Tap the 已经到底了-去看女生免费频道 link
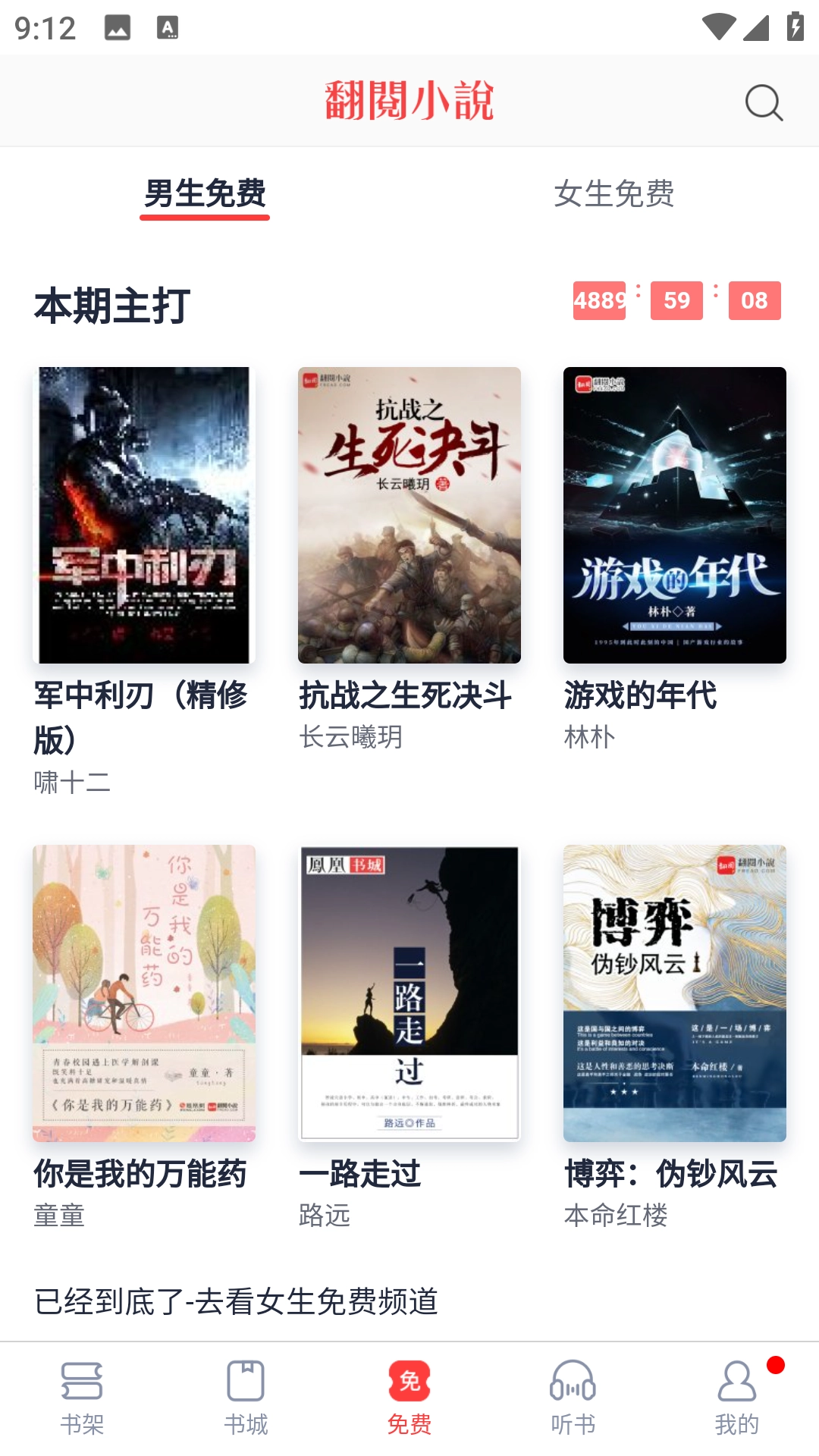819x1456 pixels. coord(237,1301)
